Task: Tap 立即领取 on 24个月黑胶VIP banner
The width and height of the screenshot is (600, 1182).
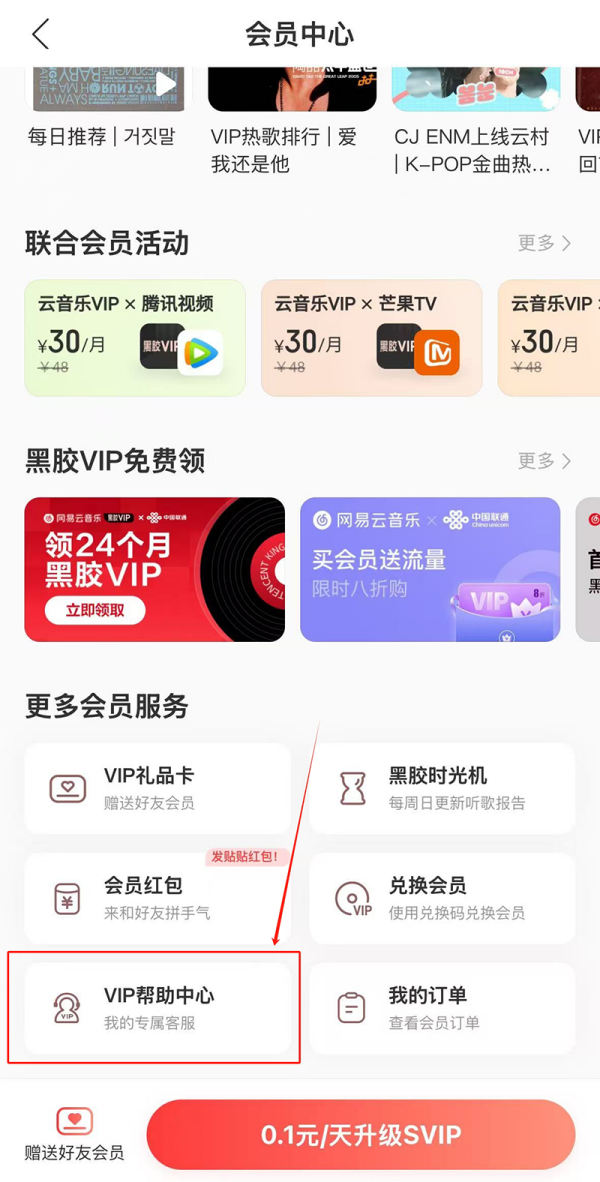Action: pos(95,610)
